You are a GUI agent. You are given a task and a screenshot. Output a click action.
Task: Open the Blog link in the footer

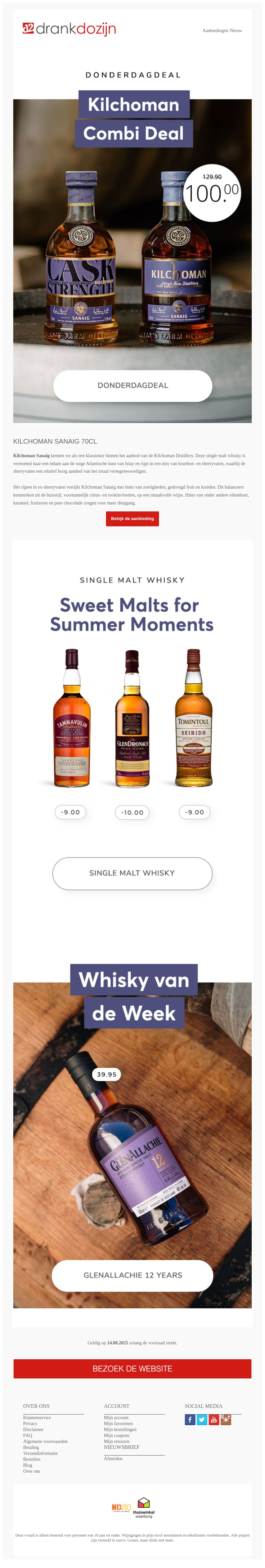[x=27, y=1465]
